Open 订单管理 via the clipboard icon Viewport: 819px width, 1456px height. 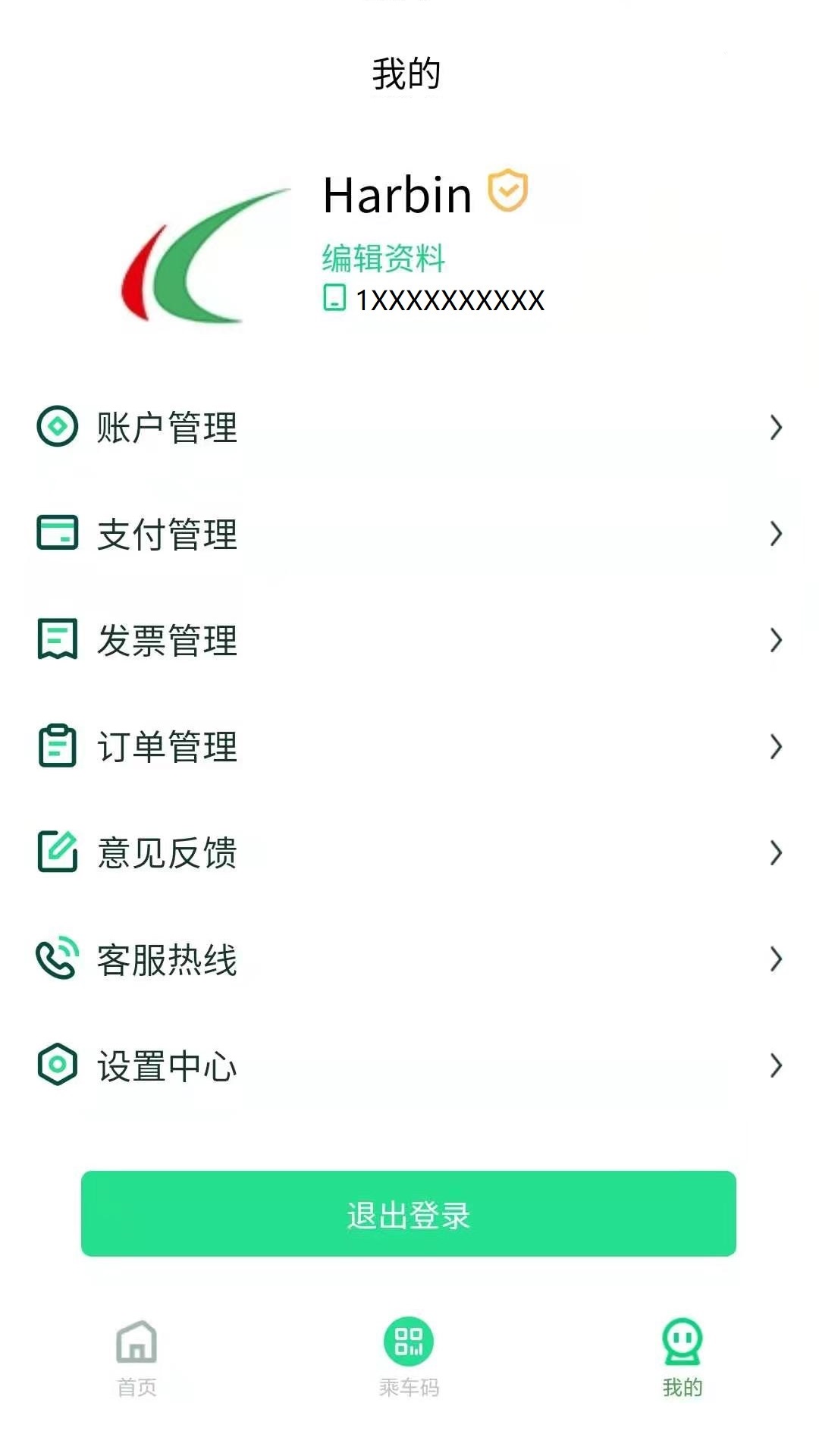coord(57,747)
